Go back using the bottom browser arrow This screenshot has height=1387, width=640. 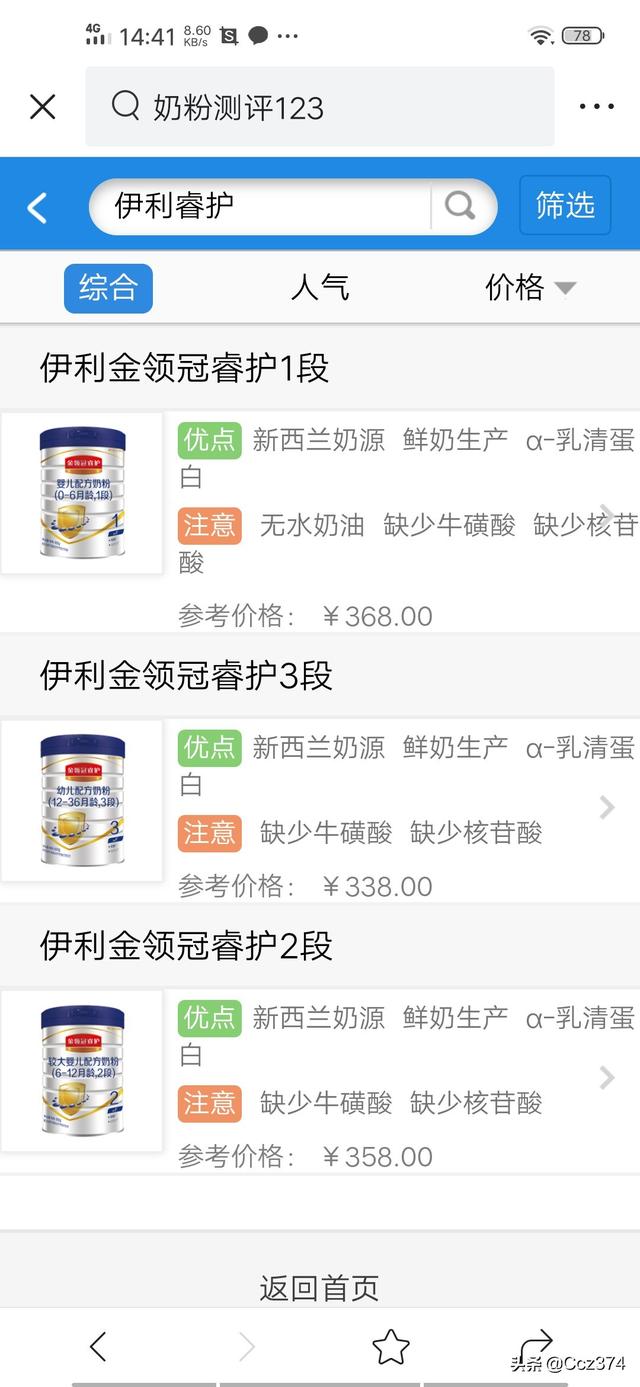click(x=98, y=1347)
